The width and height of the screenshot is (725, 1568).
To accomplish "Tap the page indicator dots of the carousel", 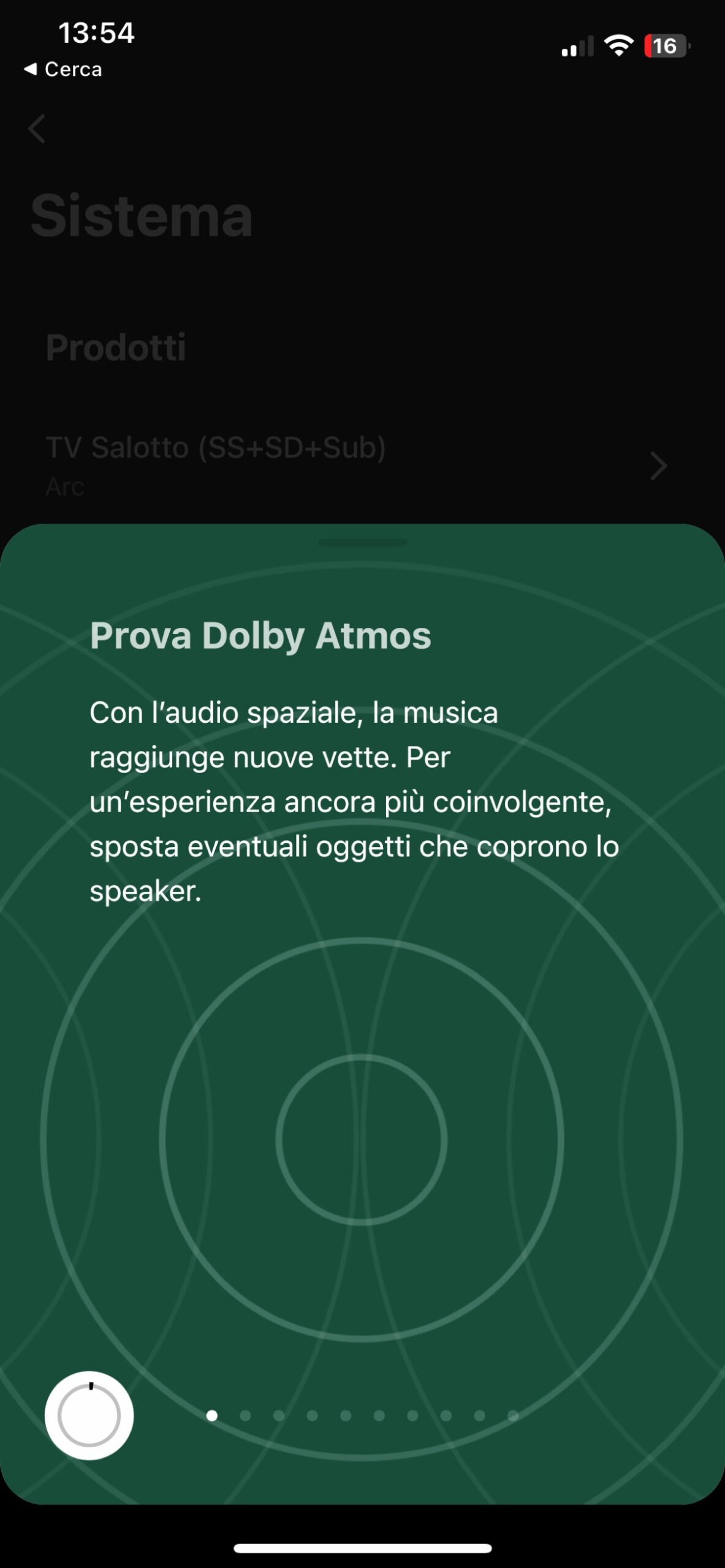I will point(362,1415).
